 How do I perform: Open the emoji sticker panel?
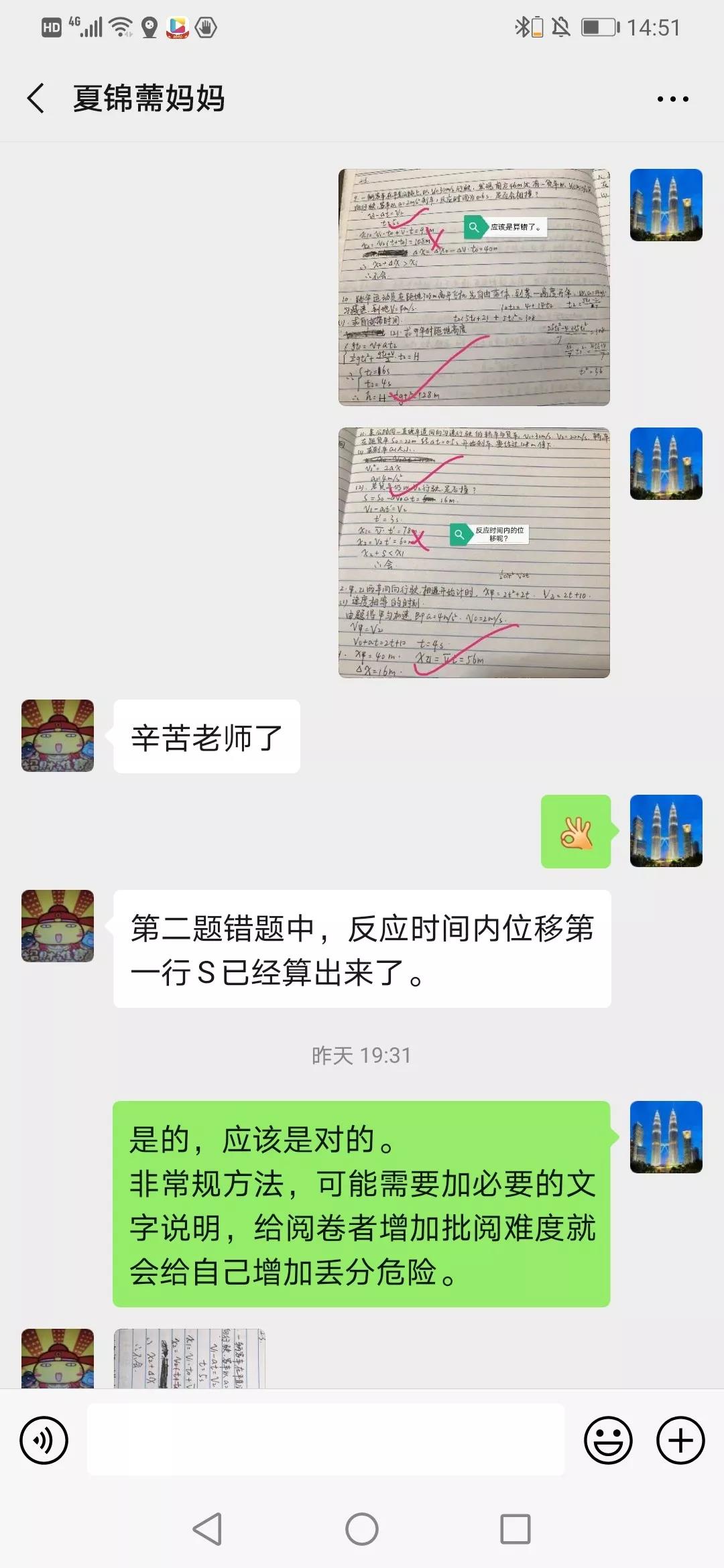coord(608,1440)
